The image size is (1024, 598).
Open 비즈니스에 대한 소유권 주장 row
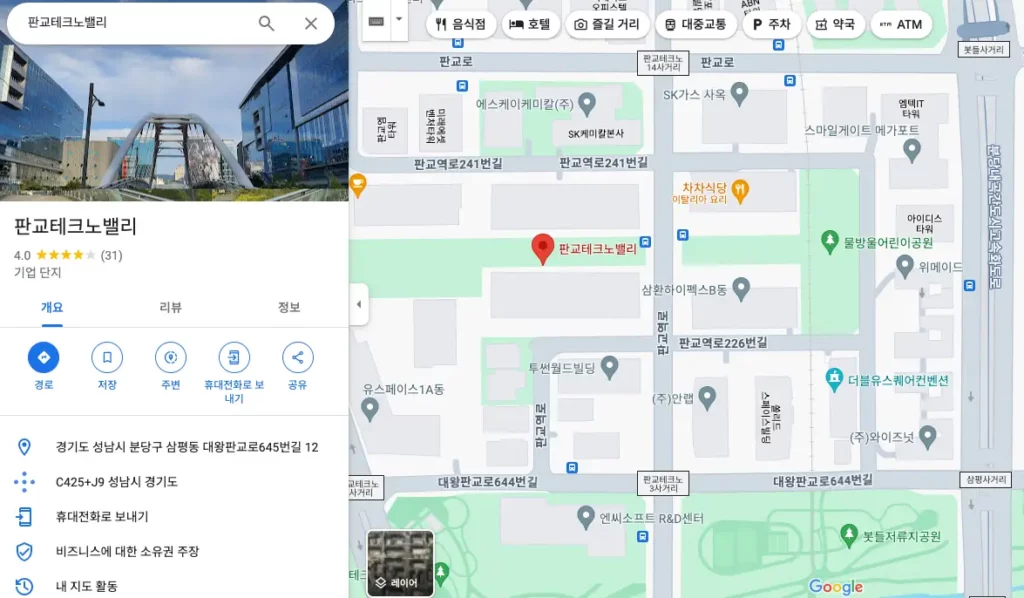(x=127, y=551)
